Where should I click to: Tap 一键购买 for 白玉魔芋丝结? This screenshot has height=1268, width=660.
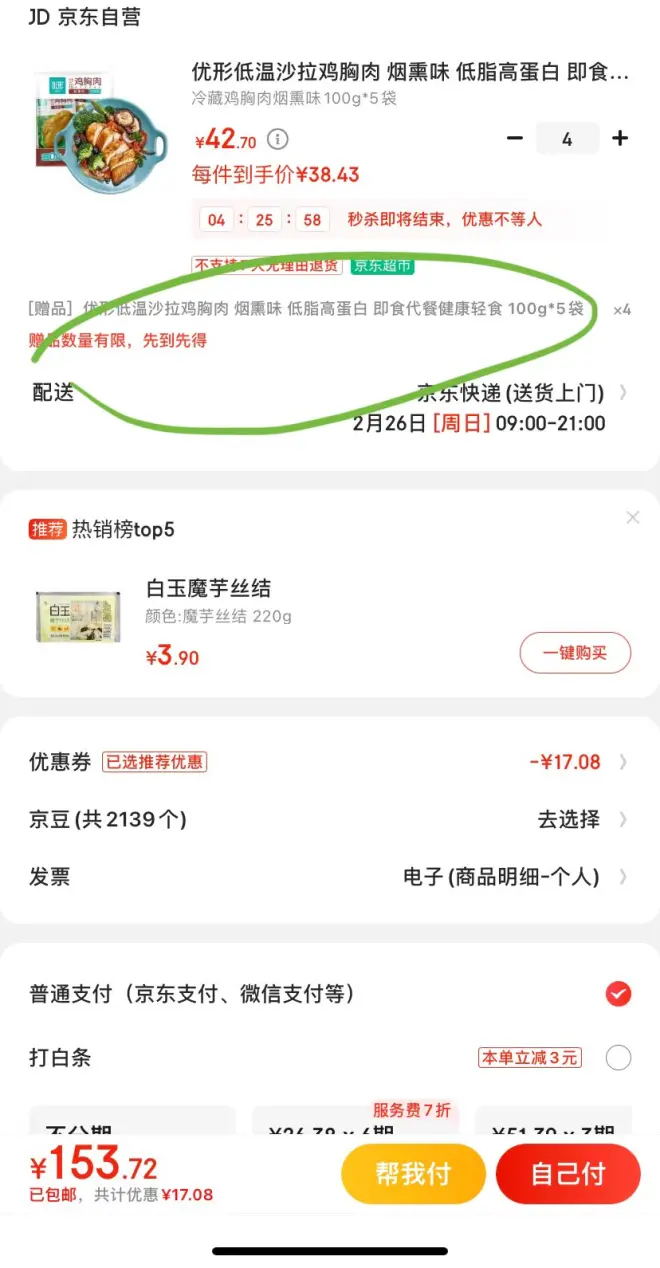(575, 652)
